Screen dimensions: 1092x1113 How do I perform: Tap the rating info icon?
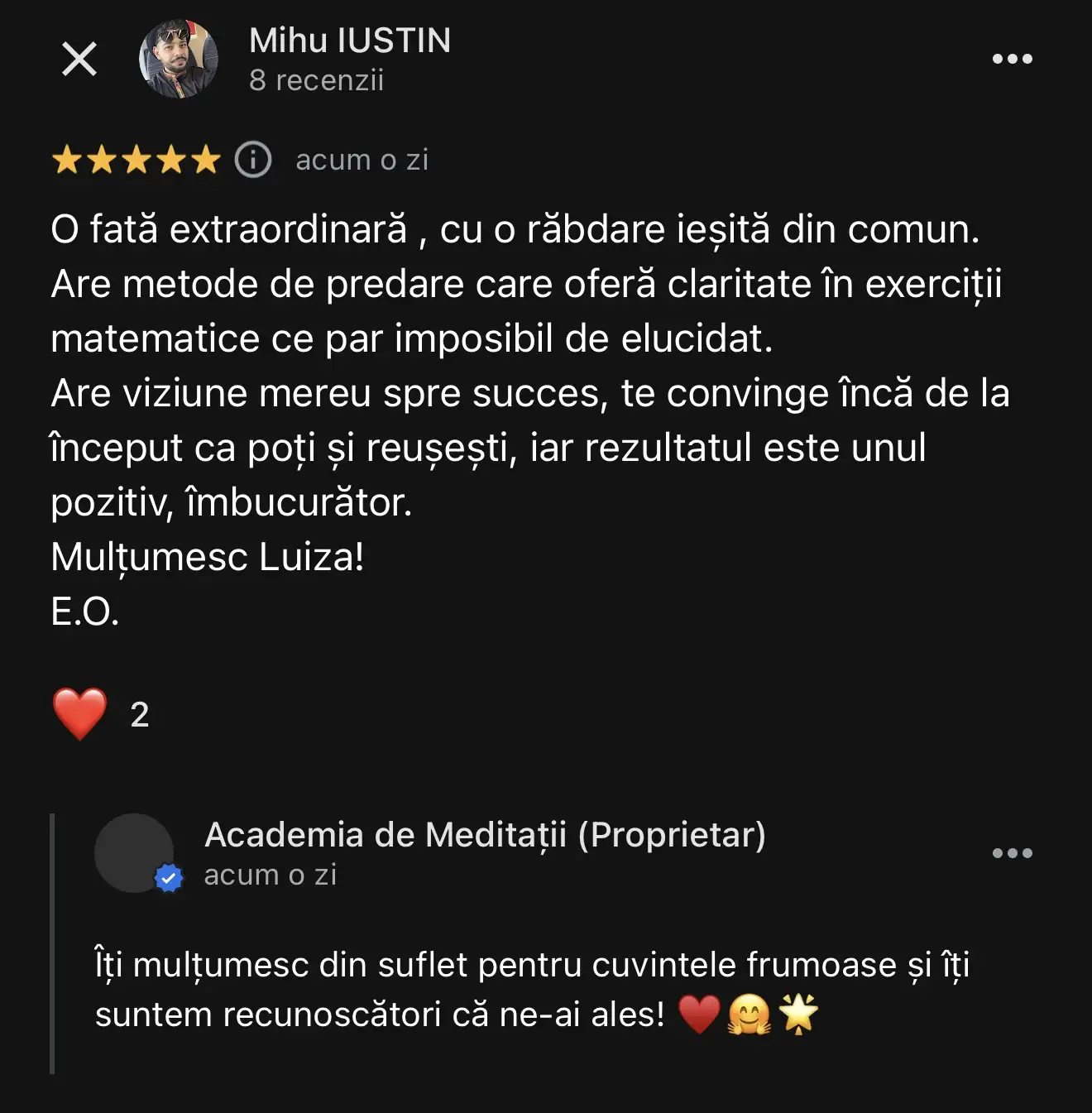[253, 160]
